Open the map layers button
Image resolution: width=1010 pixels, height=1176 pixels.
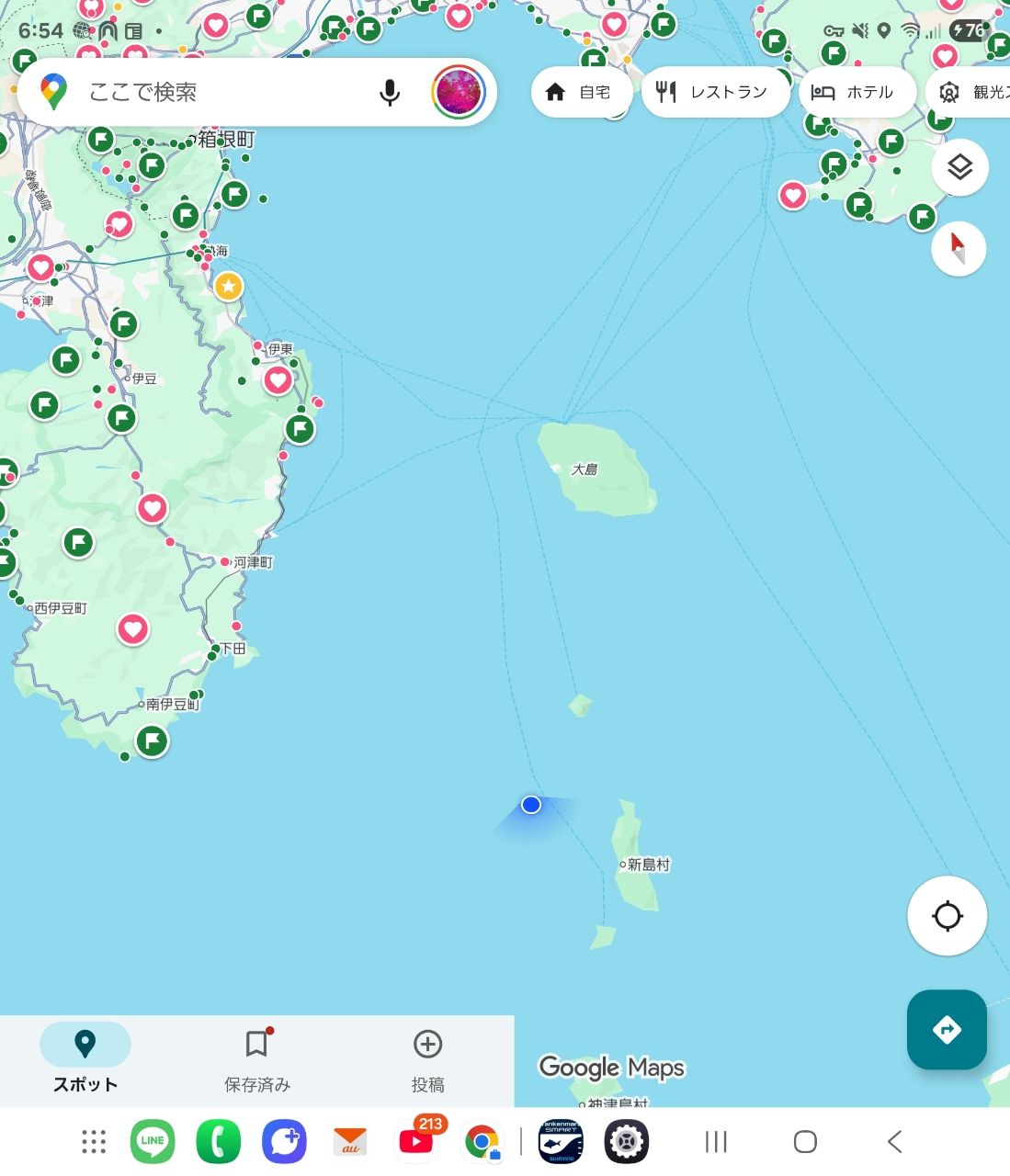point(959,167)
